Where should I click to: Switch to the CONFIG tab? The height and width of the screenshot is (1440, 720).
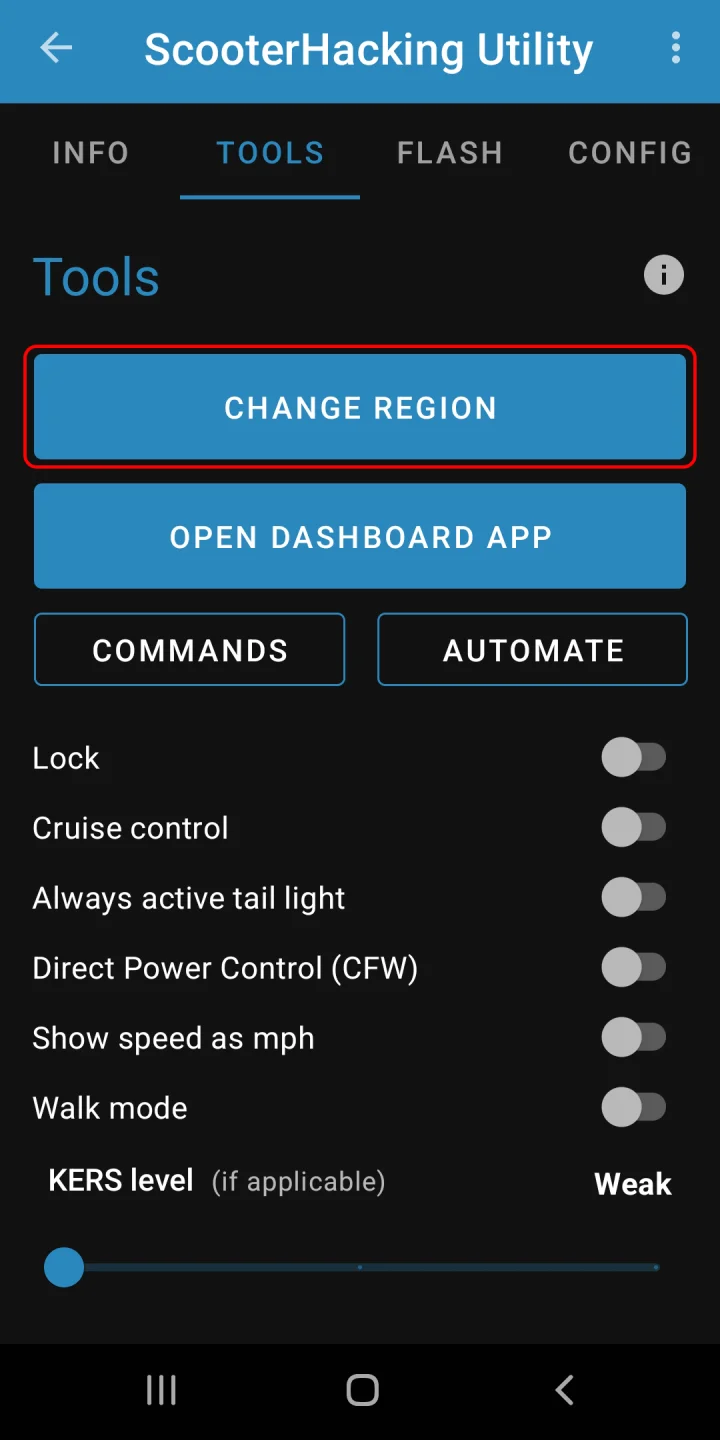click(x=630, y=152)
